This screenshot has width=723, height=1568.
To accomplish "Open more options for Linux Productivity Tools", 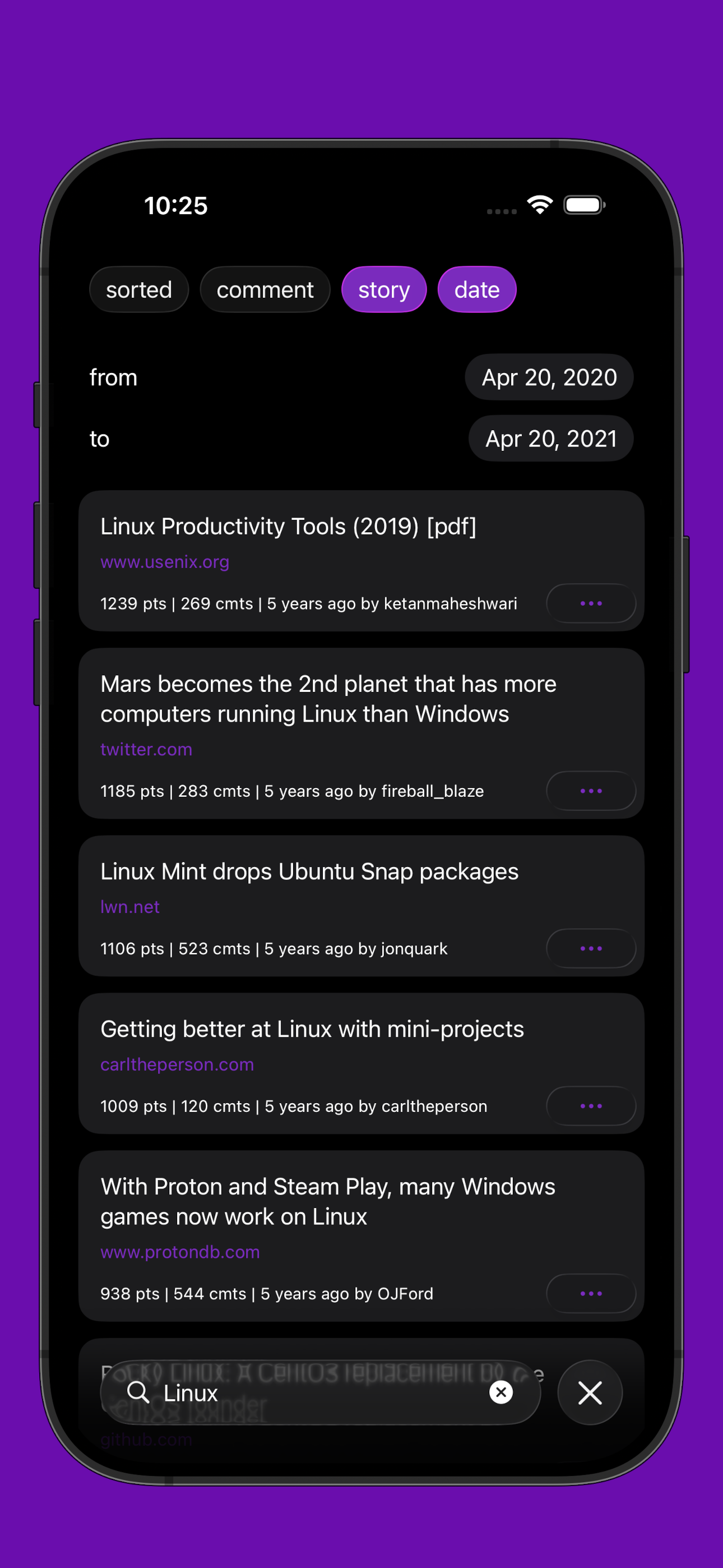I will pyautogui.click(x=590, y=603).
